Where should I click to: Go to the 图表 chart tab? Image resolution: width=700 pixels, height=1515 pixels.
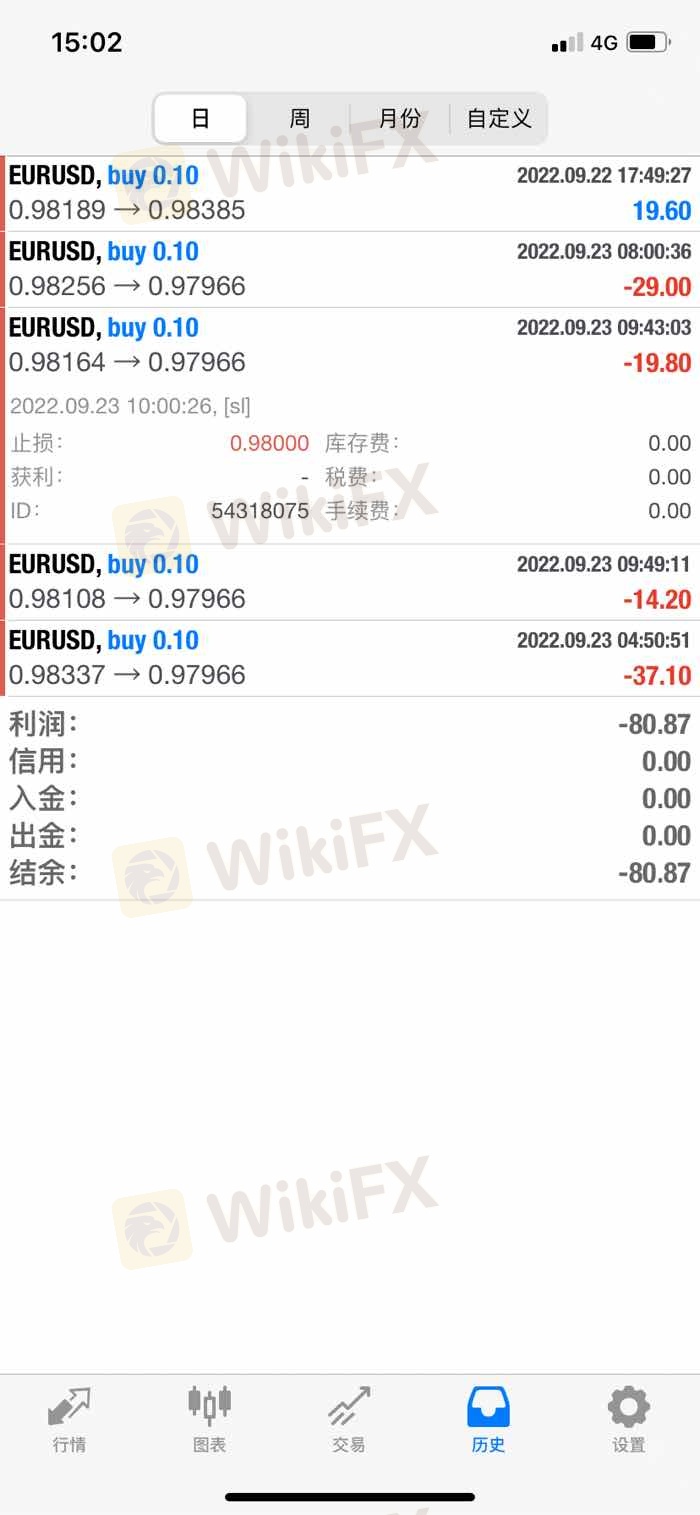point(209,1418)
